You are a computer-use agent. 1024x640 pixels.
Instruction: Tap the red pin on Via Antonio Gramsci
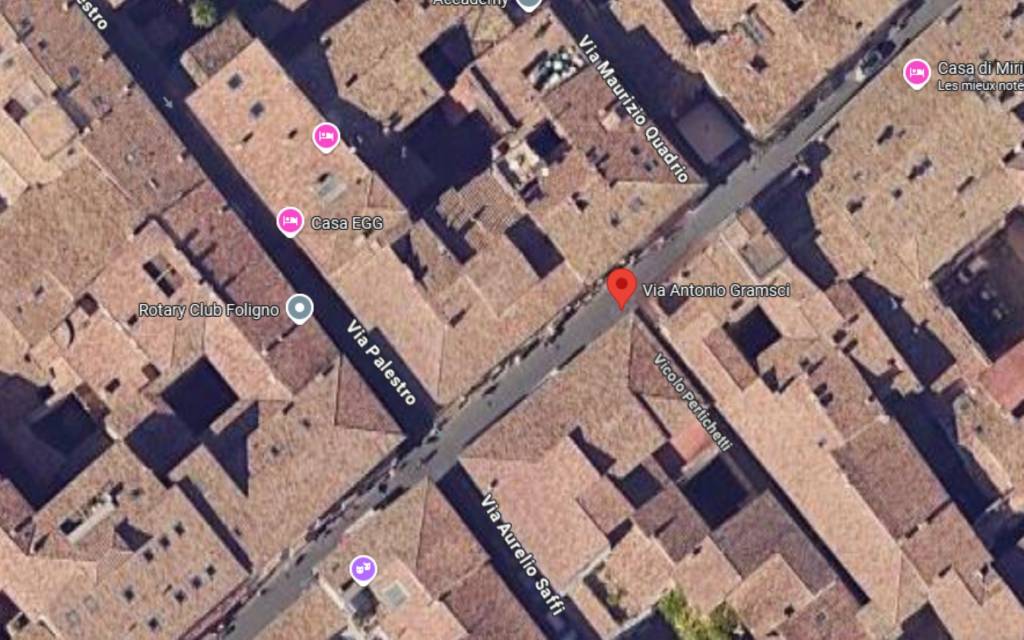[622, 286]
